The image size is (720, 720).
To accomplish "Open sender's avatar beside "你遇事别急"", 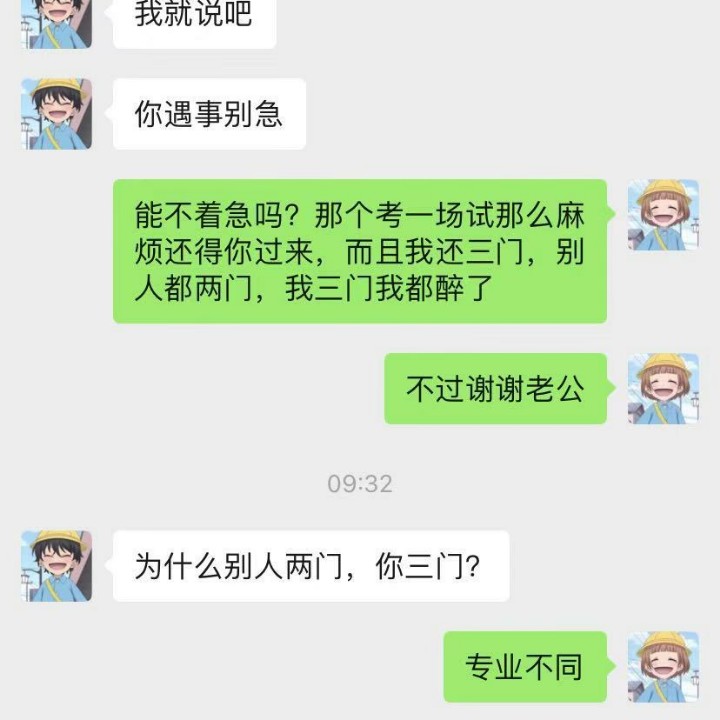I will tap(56, 114).
